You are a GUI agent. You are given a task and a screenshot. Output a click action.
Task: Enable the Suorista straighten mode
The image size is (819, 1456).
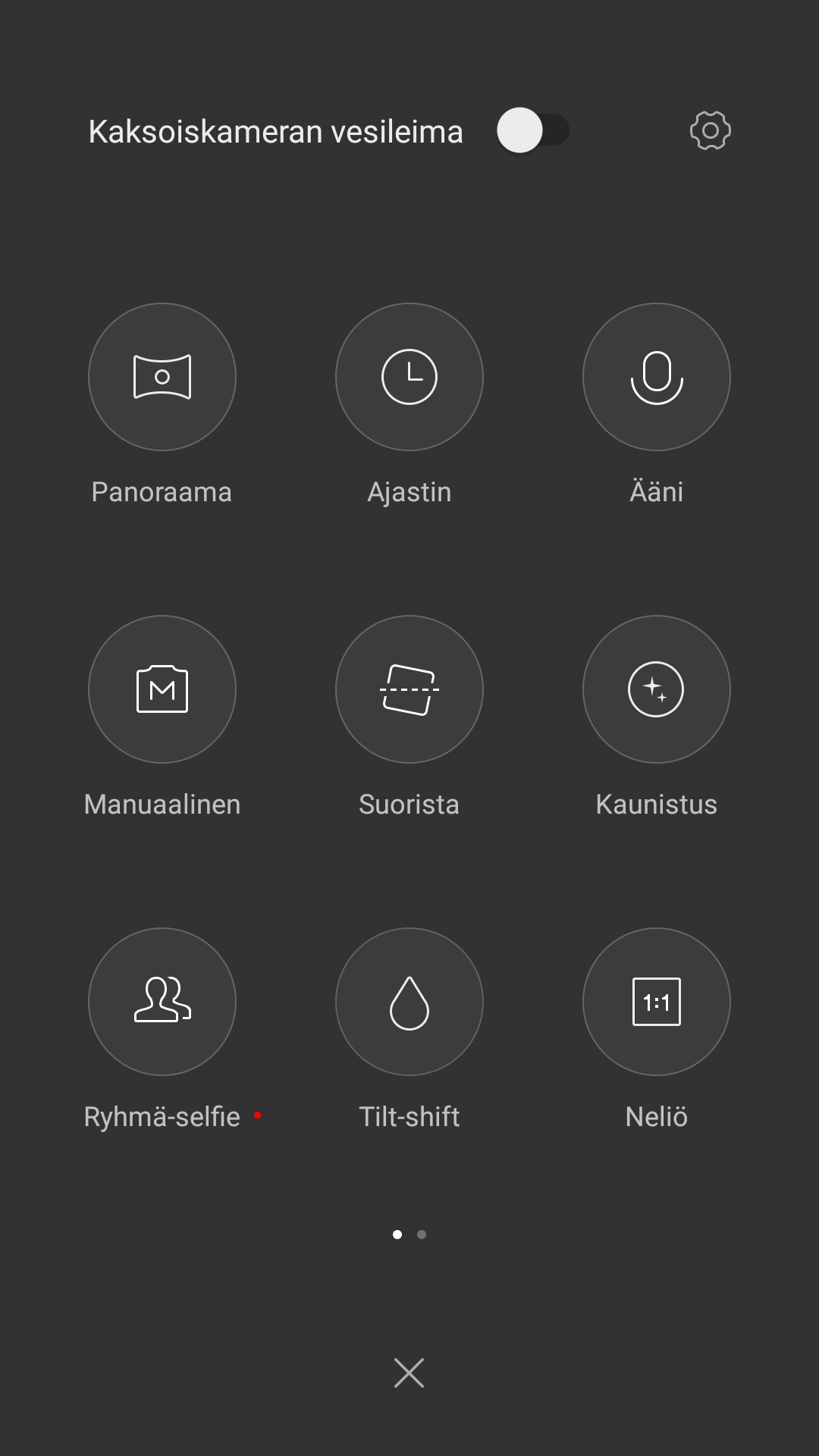click(409, 689)
